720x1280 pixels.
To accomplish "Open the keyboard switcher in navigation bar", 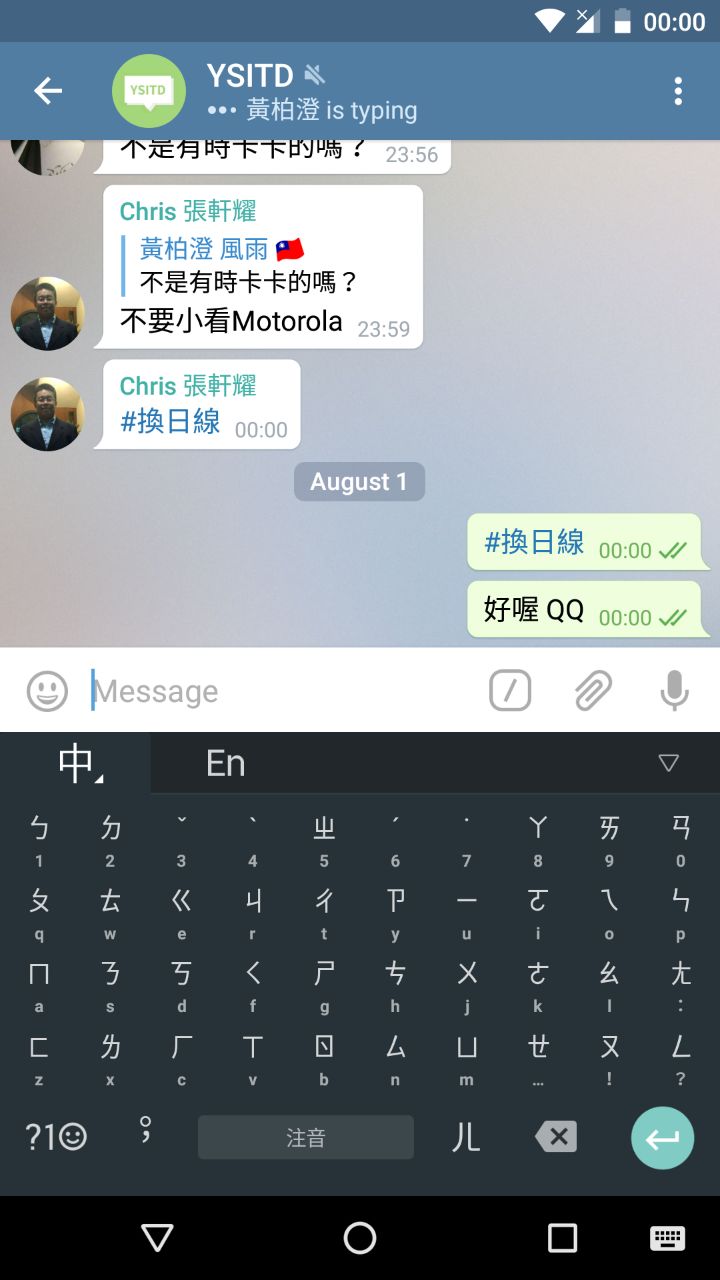I will [x=667, y=1238].
